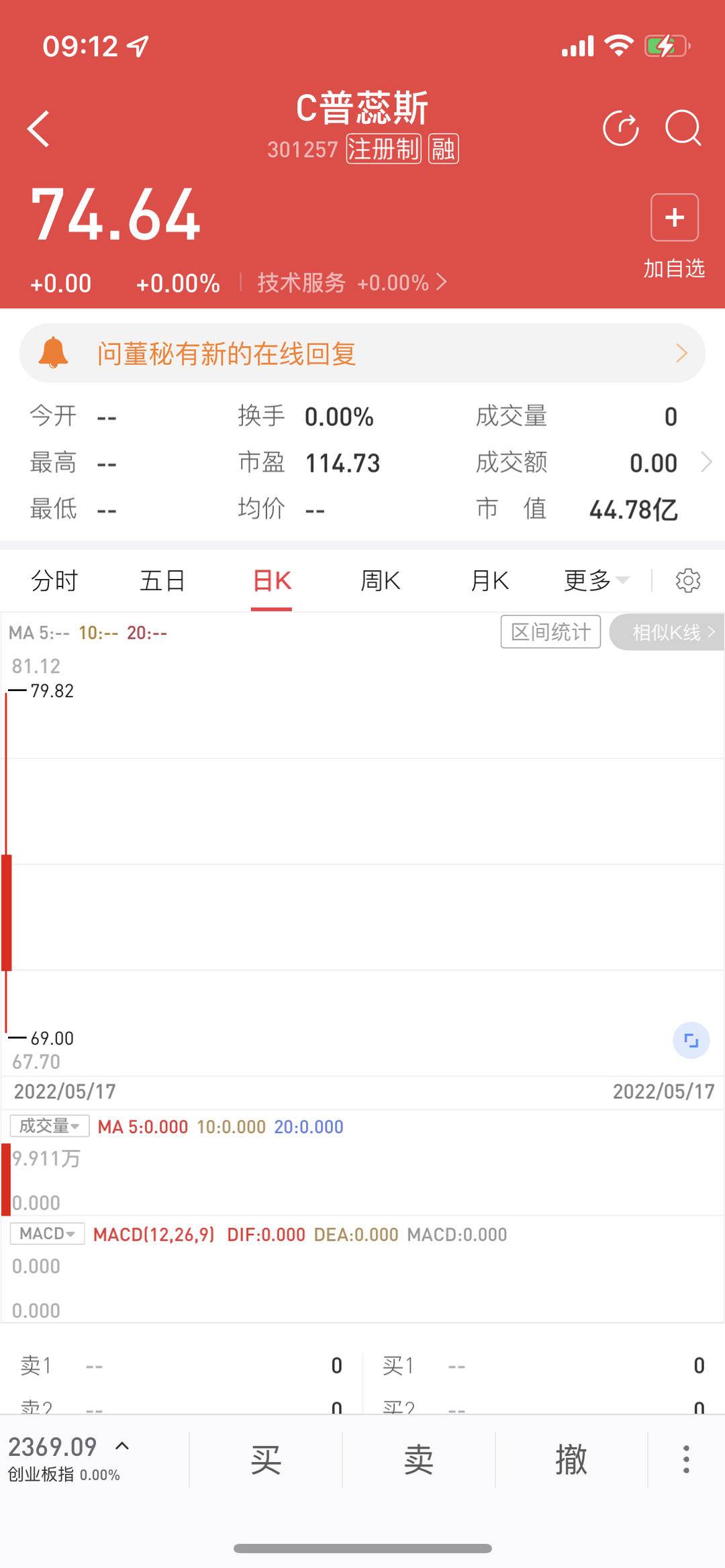The image size is (725, 1568).
Task: Open the three-dot more options menu
Action: (685, 1460)
